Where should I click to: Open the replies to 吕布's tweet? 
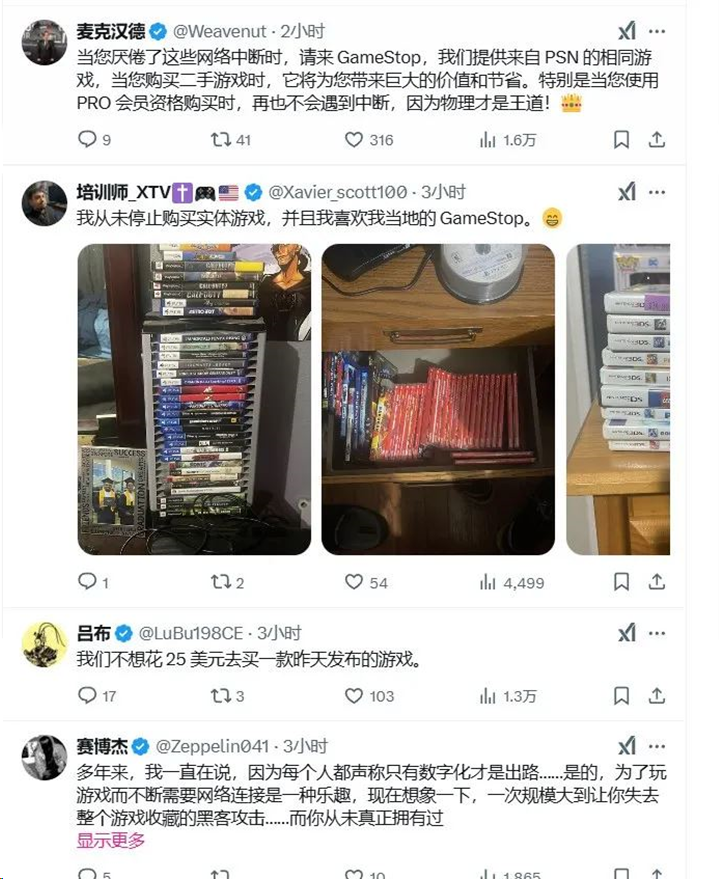(86, 696)
